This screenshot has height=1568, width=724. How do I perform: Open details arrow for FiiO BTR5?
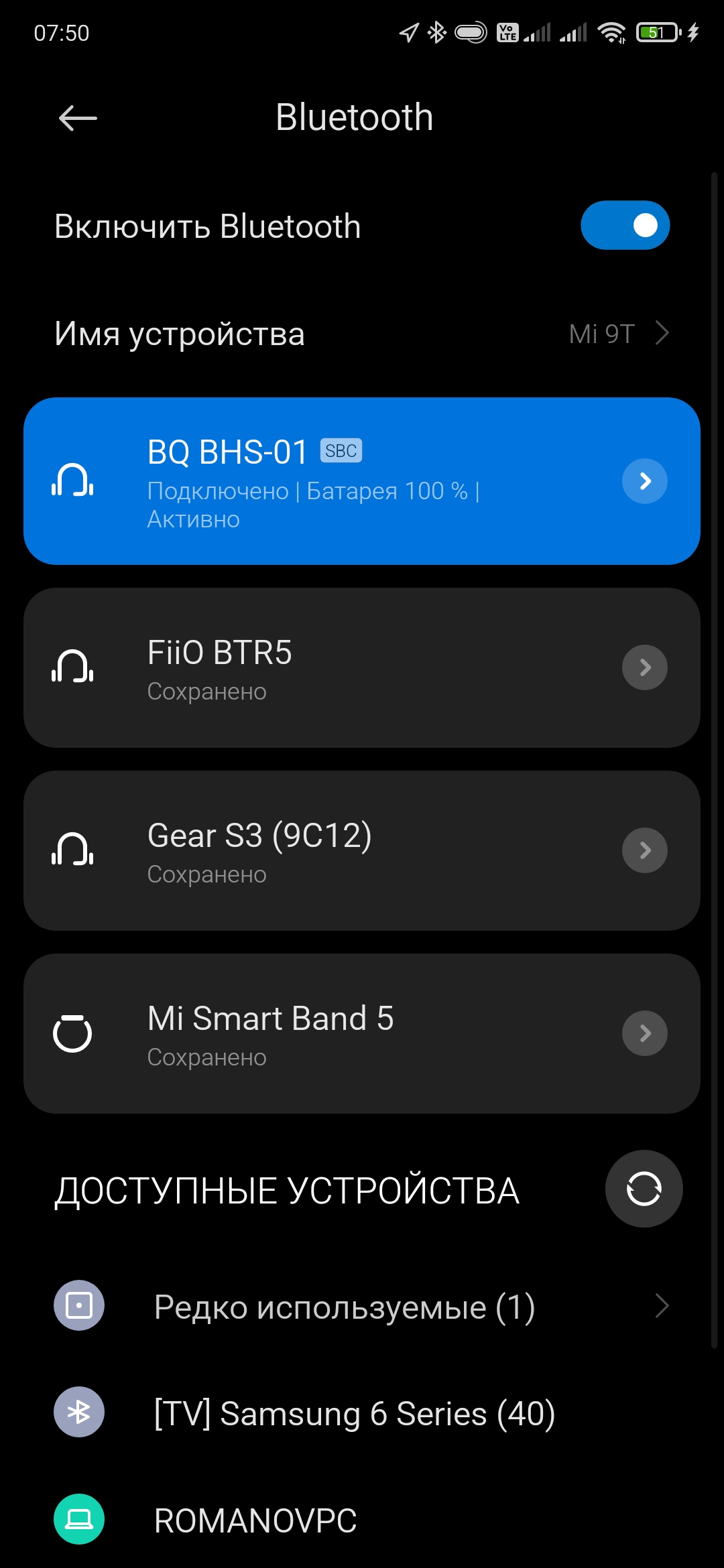(x=645, y=667)
